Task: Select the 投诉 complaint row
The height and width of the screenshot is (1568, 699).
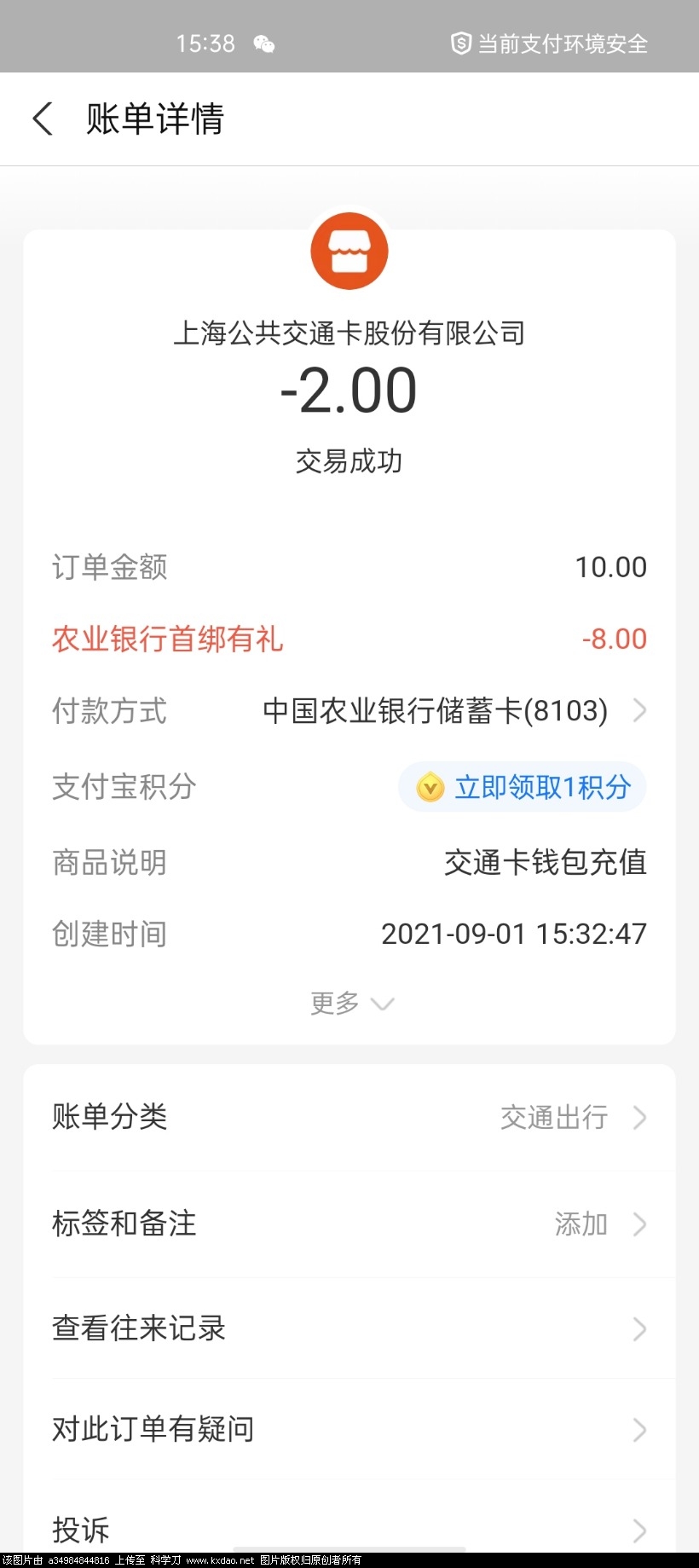Action: [x=349, y=1530]
